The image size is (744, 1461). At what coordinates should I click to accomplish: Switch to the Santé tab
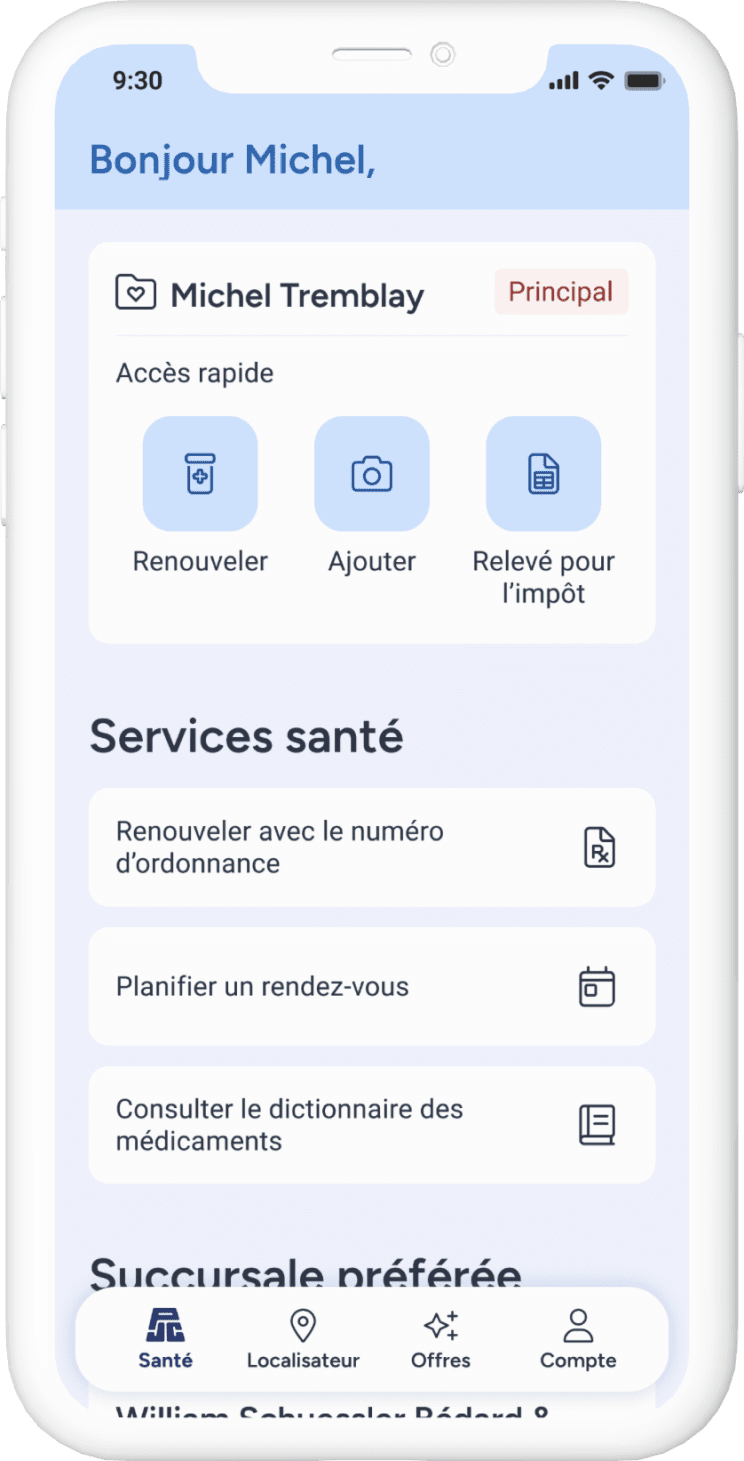165,1339
